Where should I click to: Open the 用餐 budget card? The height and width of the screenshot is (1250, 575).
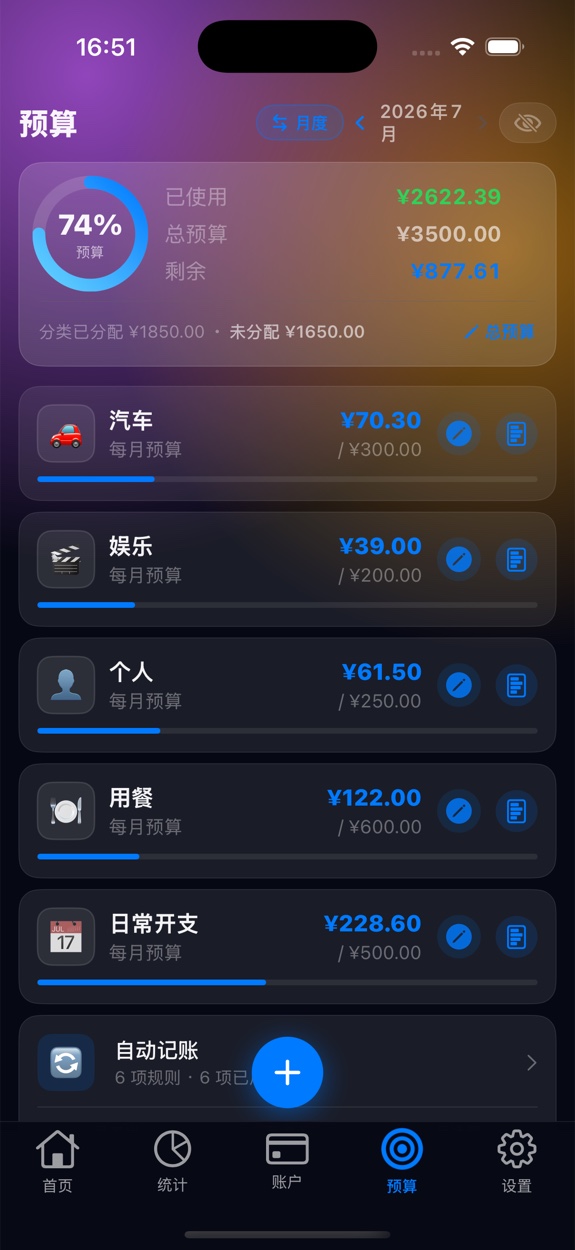coord(287,821)
